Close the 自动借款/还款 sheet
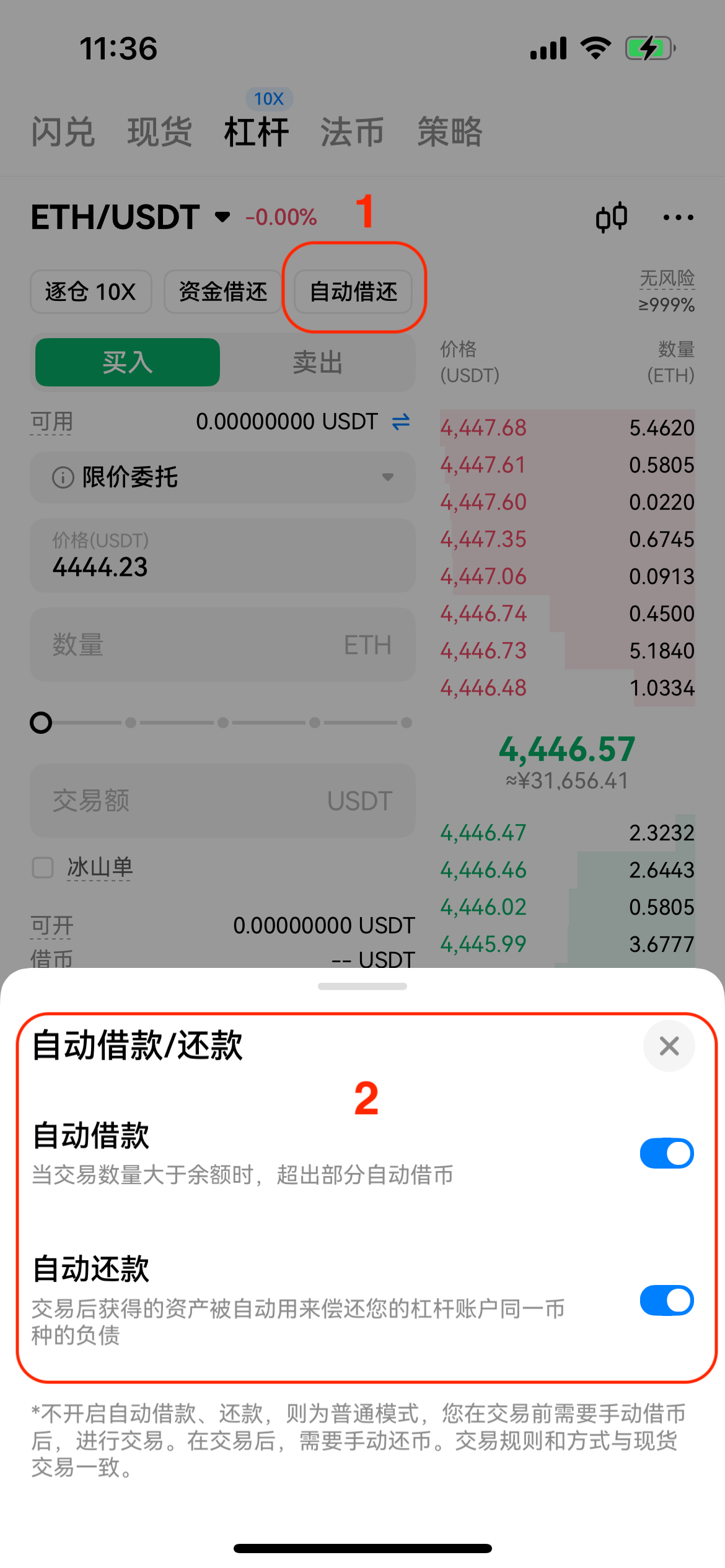Viewport: 725px width, 1568px height. pyautogui.click(x=669, y=1046)
